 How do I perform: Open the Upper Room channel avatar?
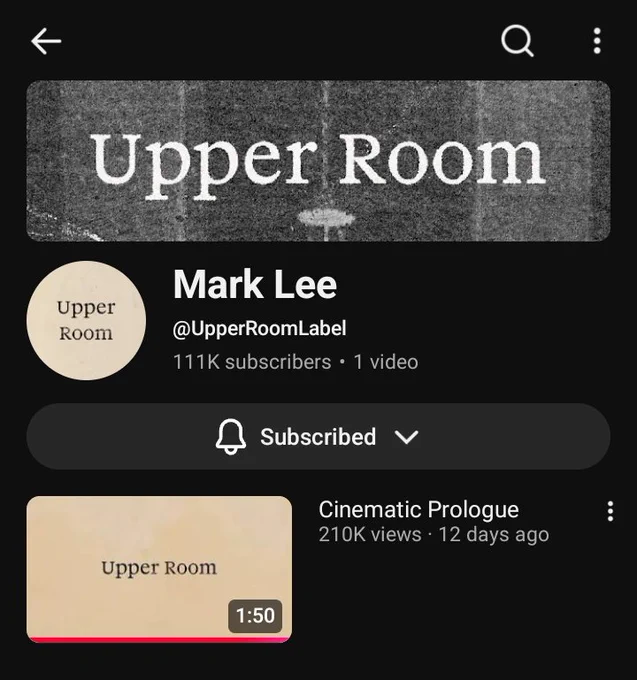click(x=86, y=320)
